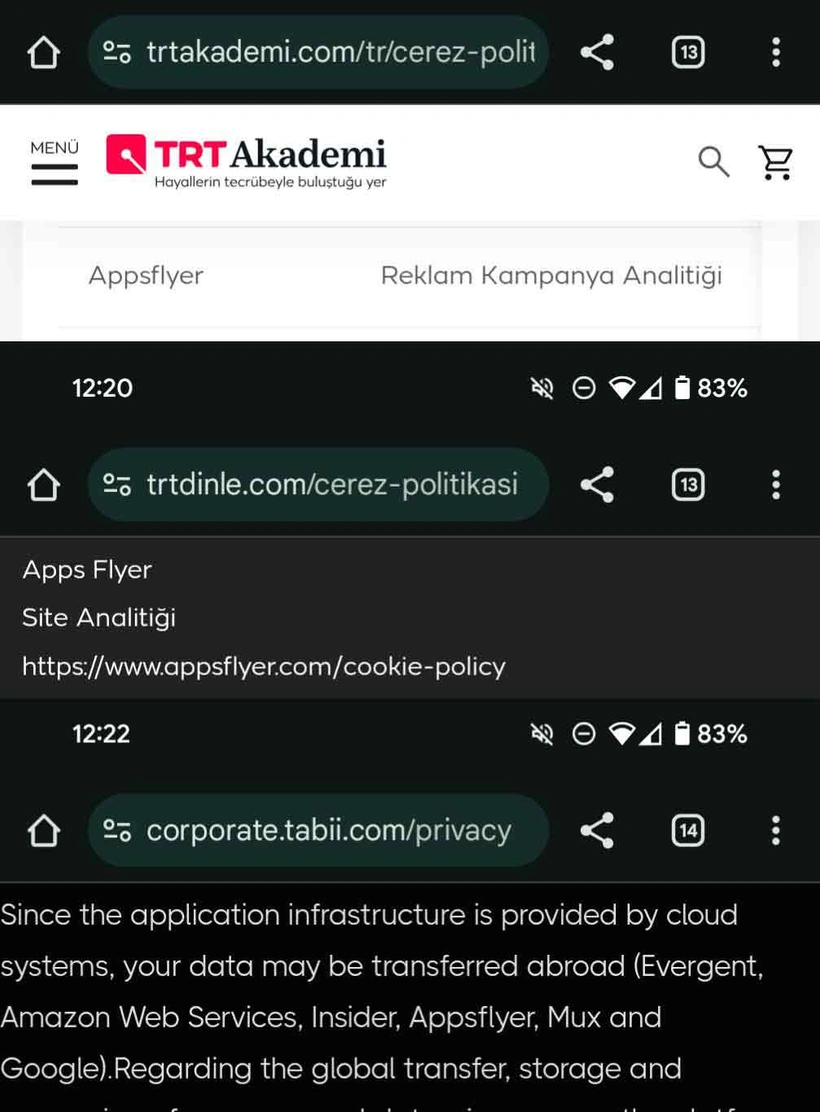
Task: Open the TRT Akademi search magnifier
Action: (713, 161)
